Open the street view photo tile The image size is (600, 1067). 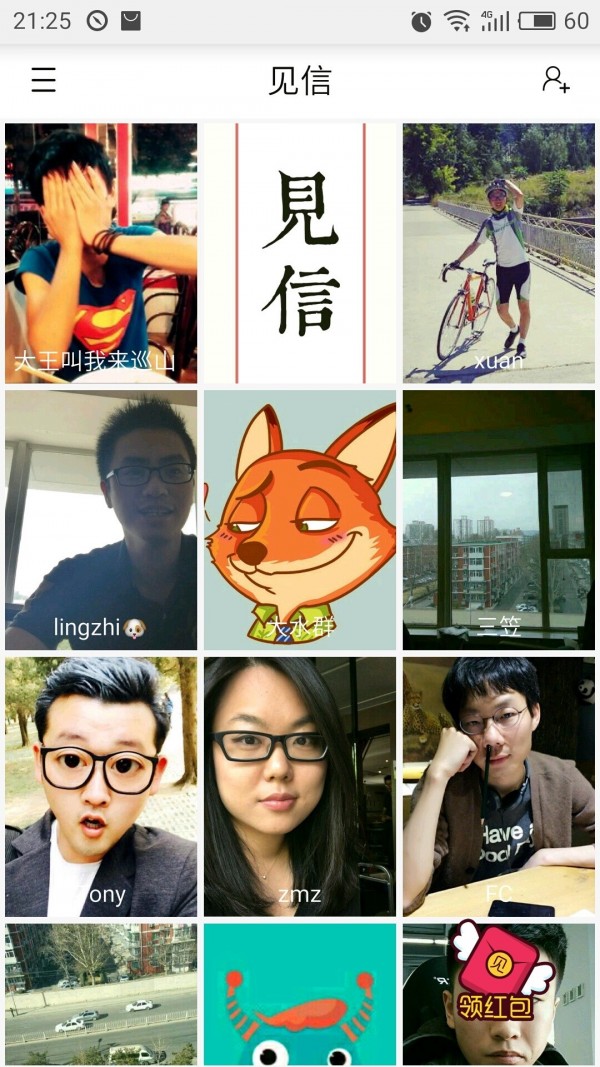[101, 994]
